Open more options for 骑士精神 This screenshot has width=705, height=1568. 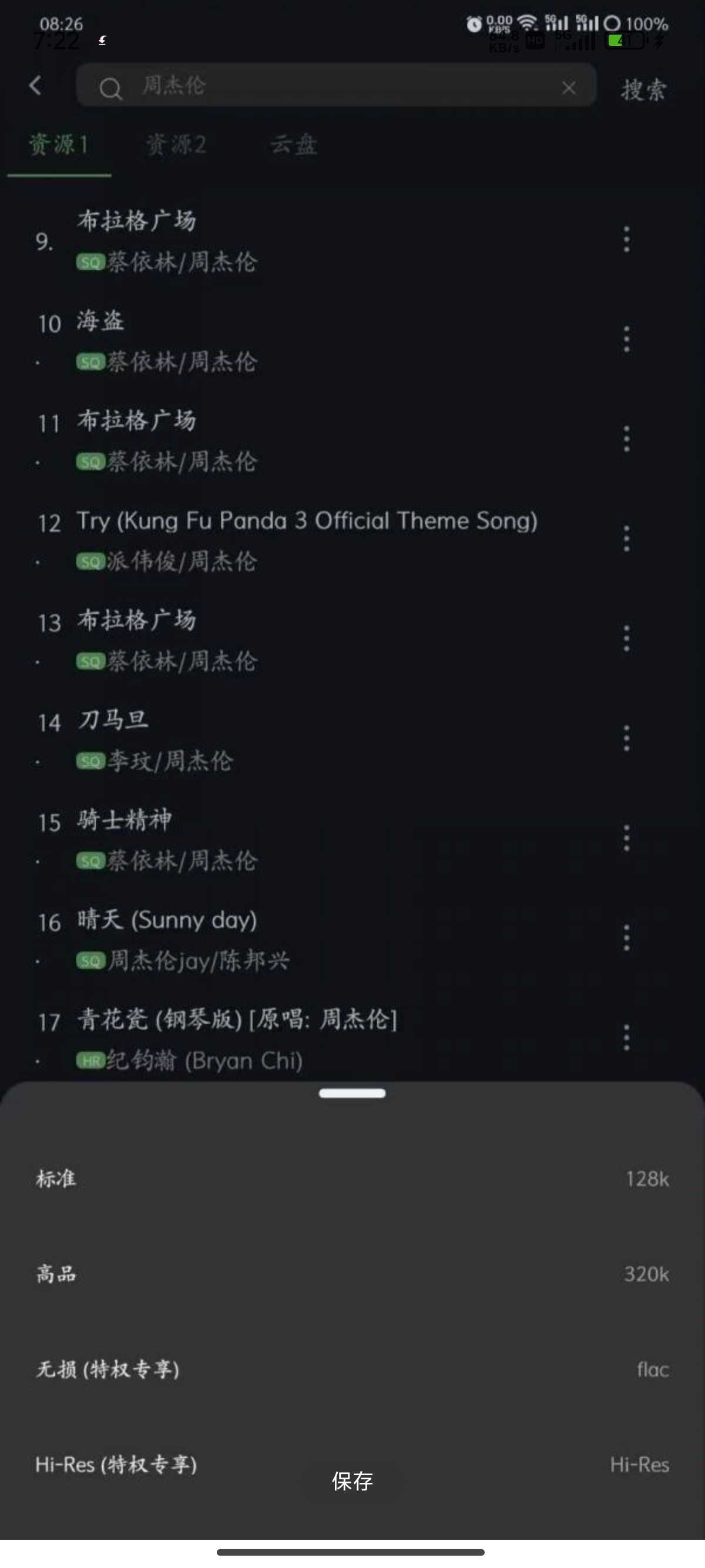point(626,838)
